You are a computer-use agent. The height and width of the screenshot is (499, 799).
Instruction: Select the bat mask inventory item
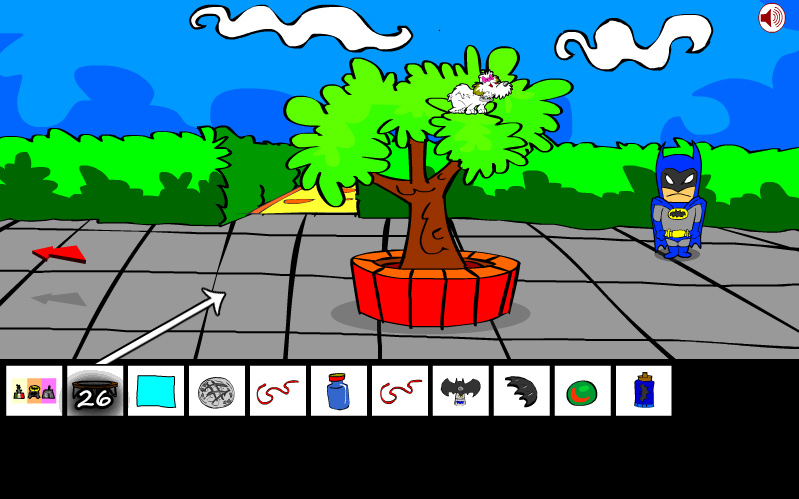461,391
